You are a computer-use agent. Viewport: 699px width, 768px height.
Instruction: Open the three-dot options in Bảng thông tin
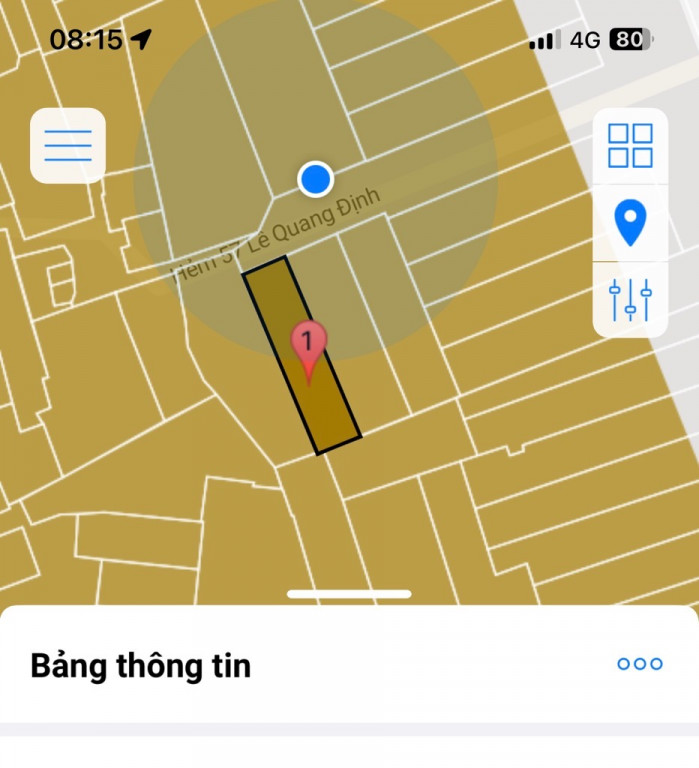[640, 664]
